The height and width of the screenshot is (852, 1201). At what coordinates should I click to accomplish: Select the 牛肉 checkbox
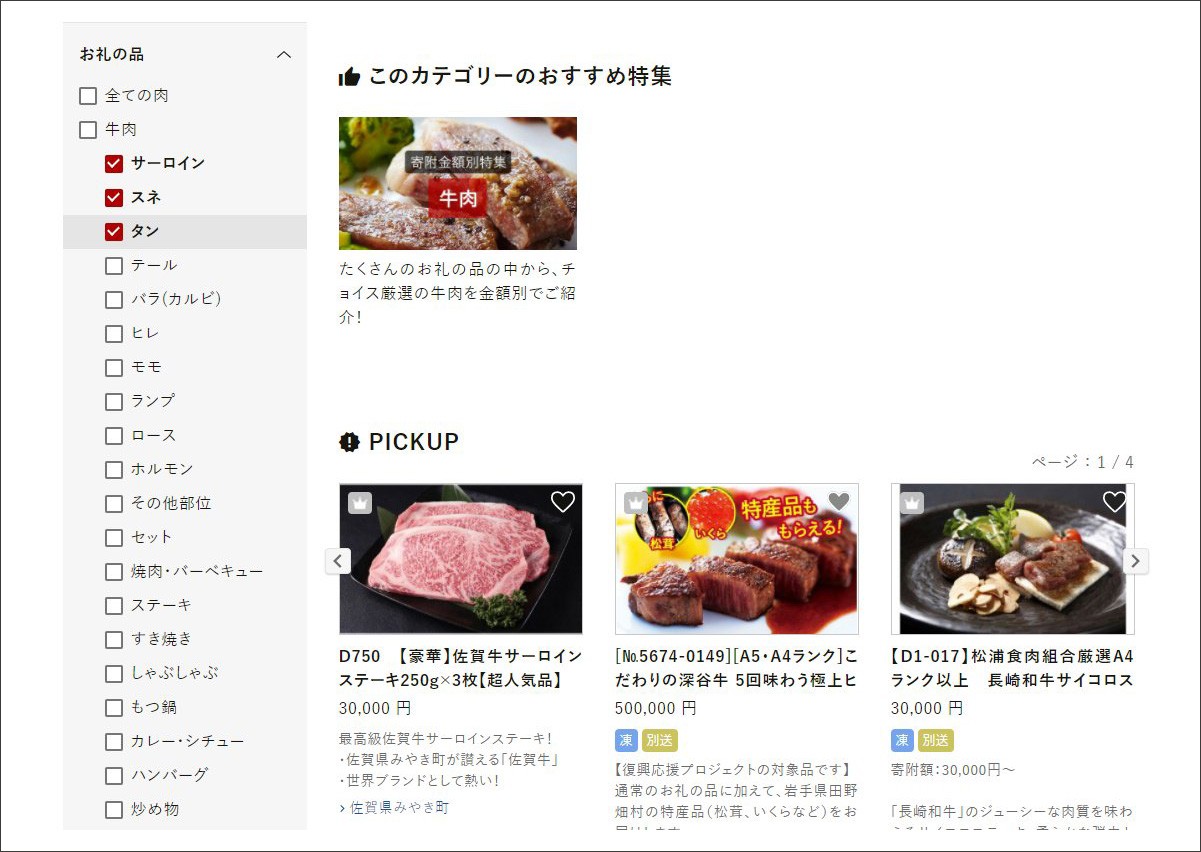88,130
